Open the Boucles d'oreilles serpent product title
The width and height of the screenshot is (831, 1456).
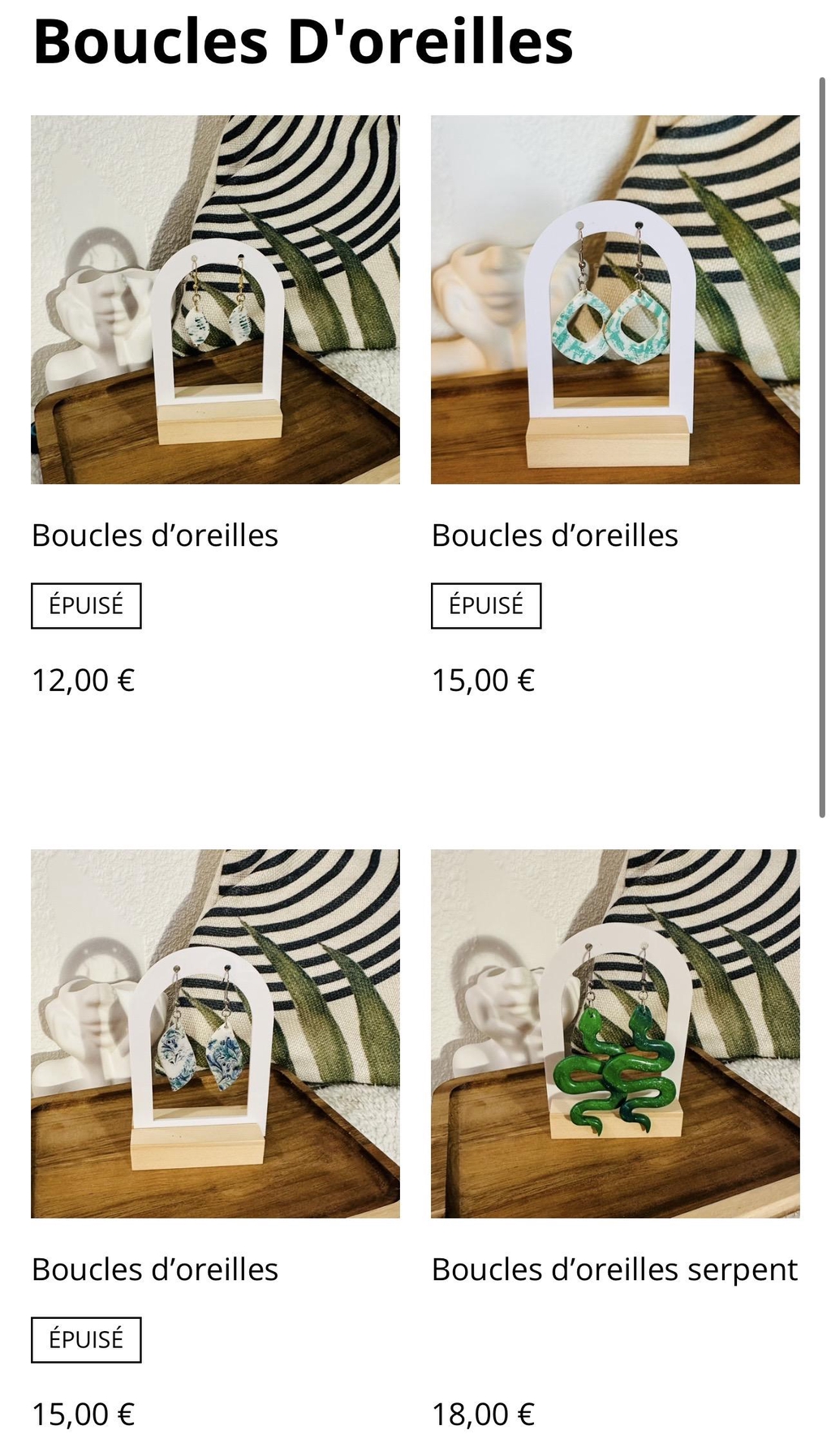pos(614,1269)
